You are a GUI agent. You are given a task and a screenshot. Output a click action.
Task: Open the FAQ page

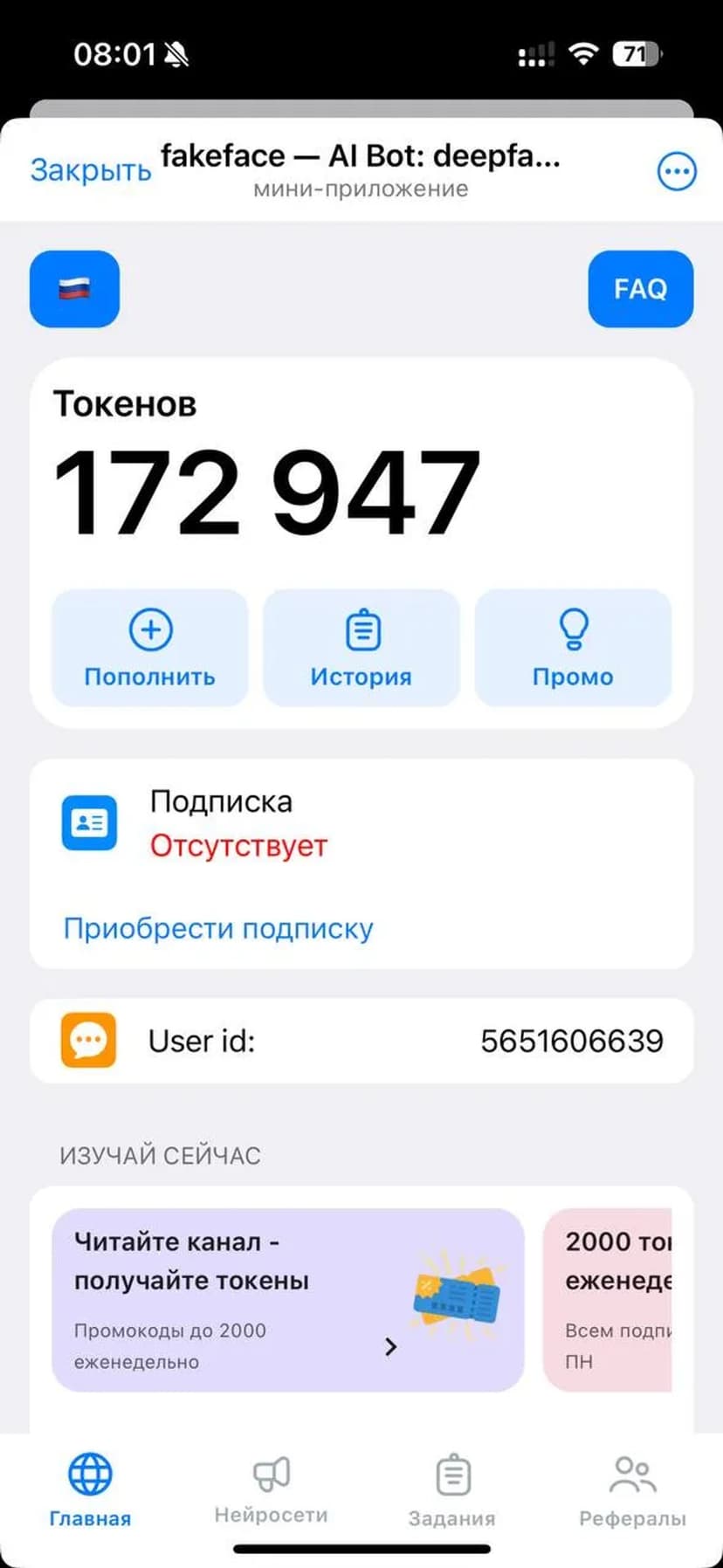tap(640, 289)
